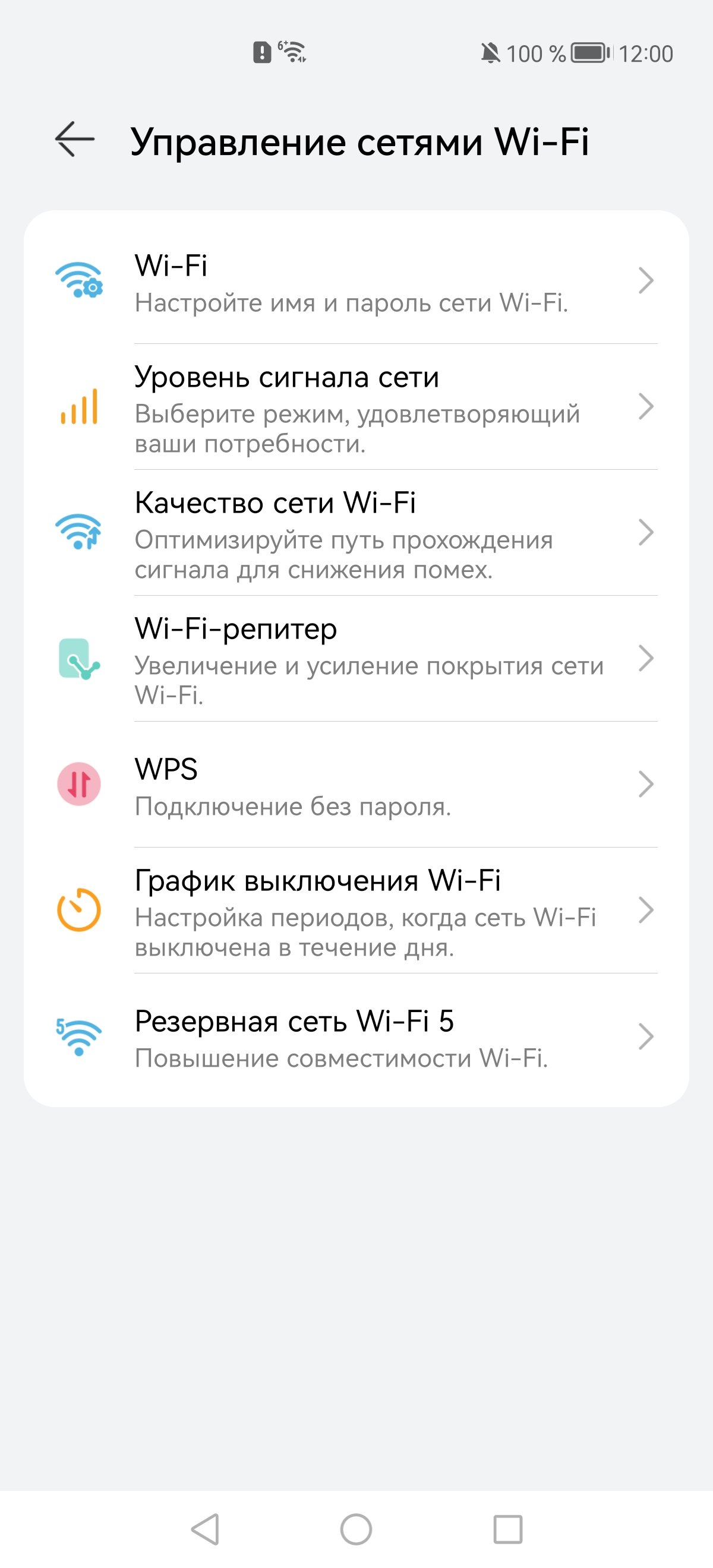Open Резервная сеть Wi-Fi 5

[356, 1037]
